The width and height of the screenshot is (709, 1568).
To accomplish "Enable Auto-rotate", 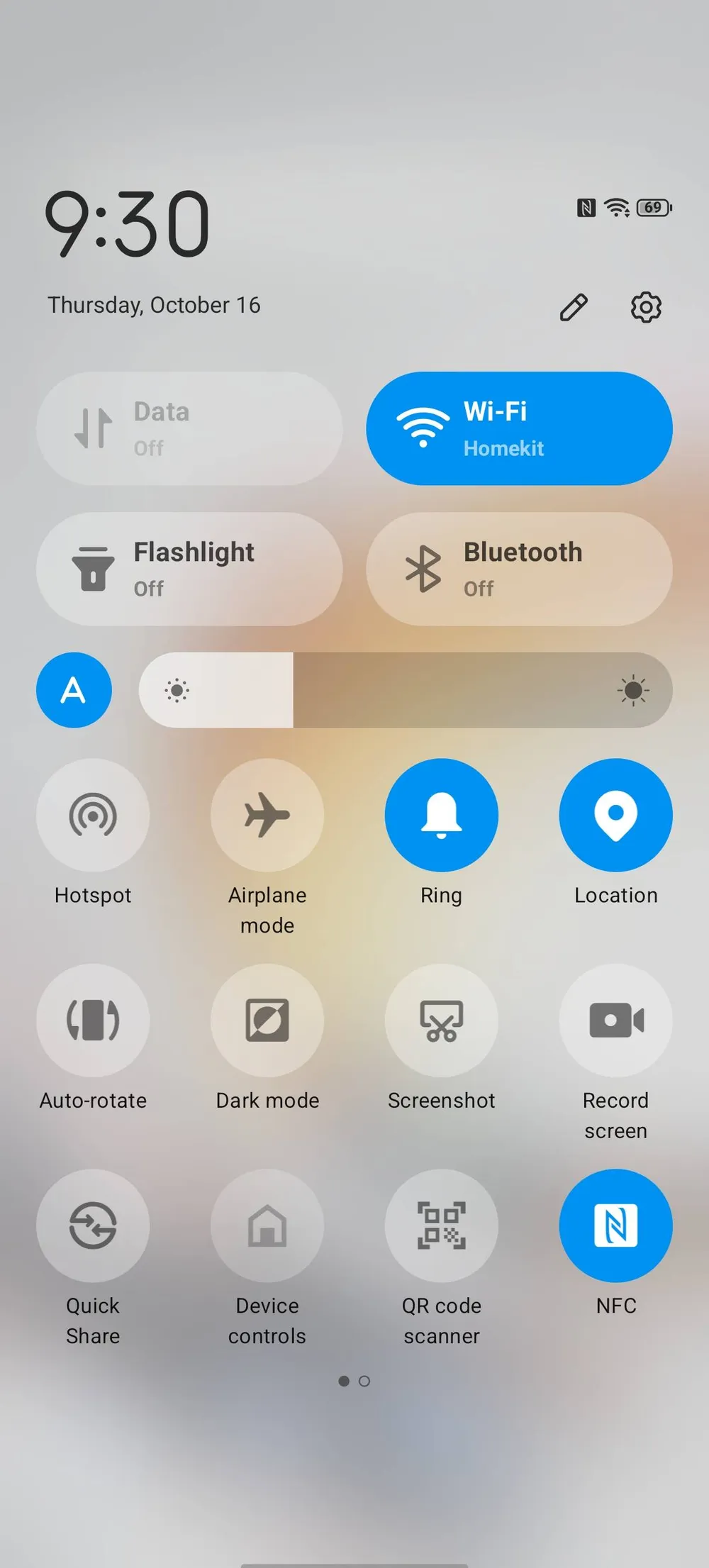I will (93, 1020).
